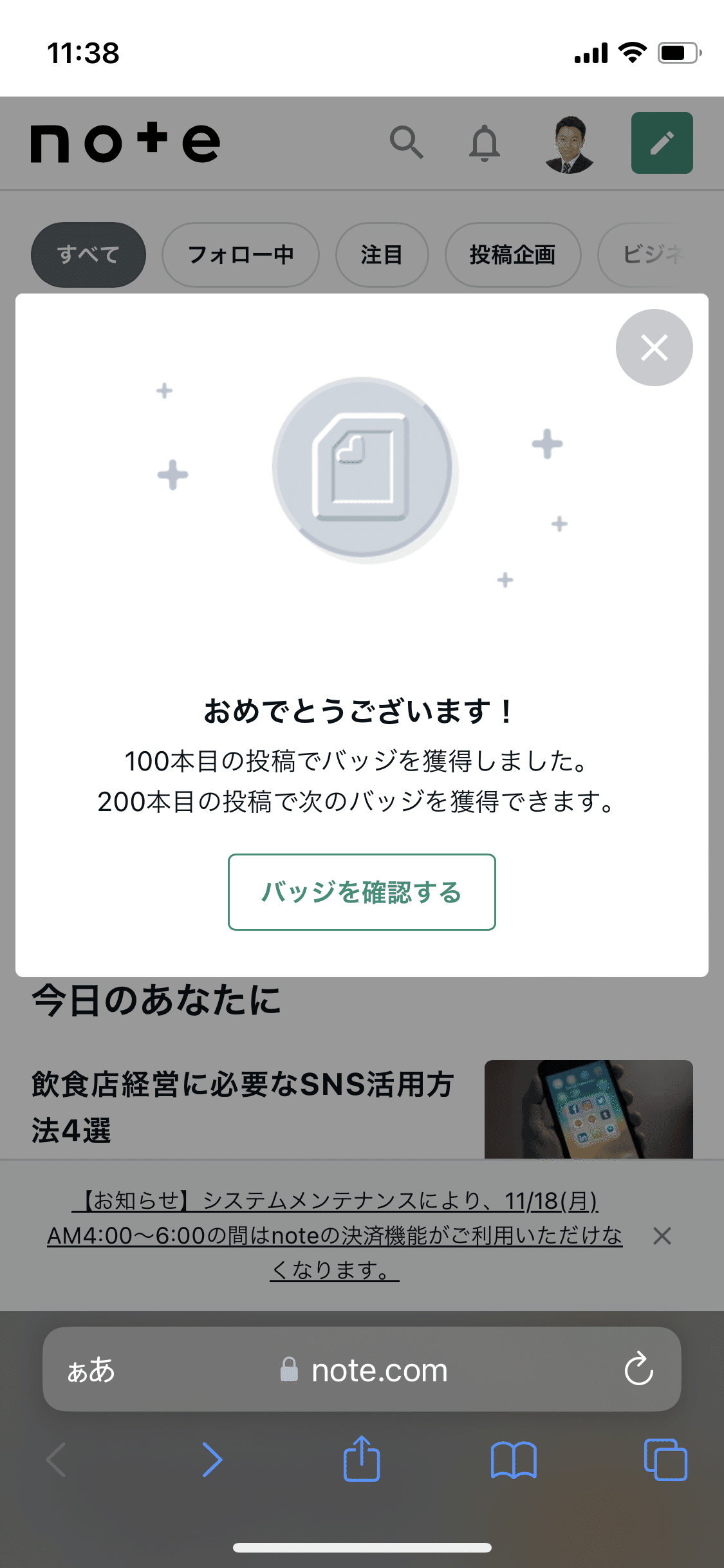The image size is (724, 1568).
Task: Keep すべて feed selected
Action: pos(88,254)
